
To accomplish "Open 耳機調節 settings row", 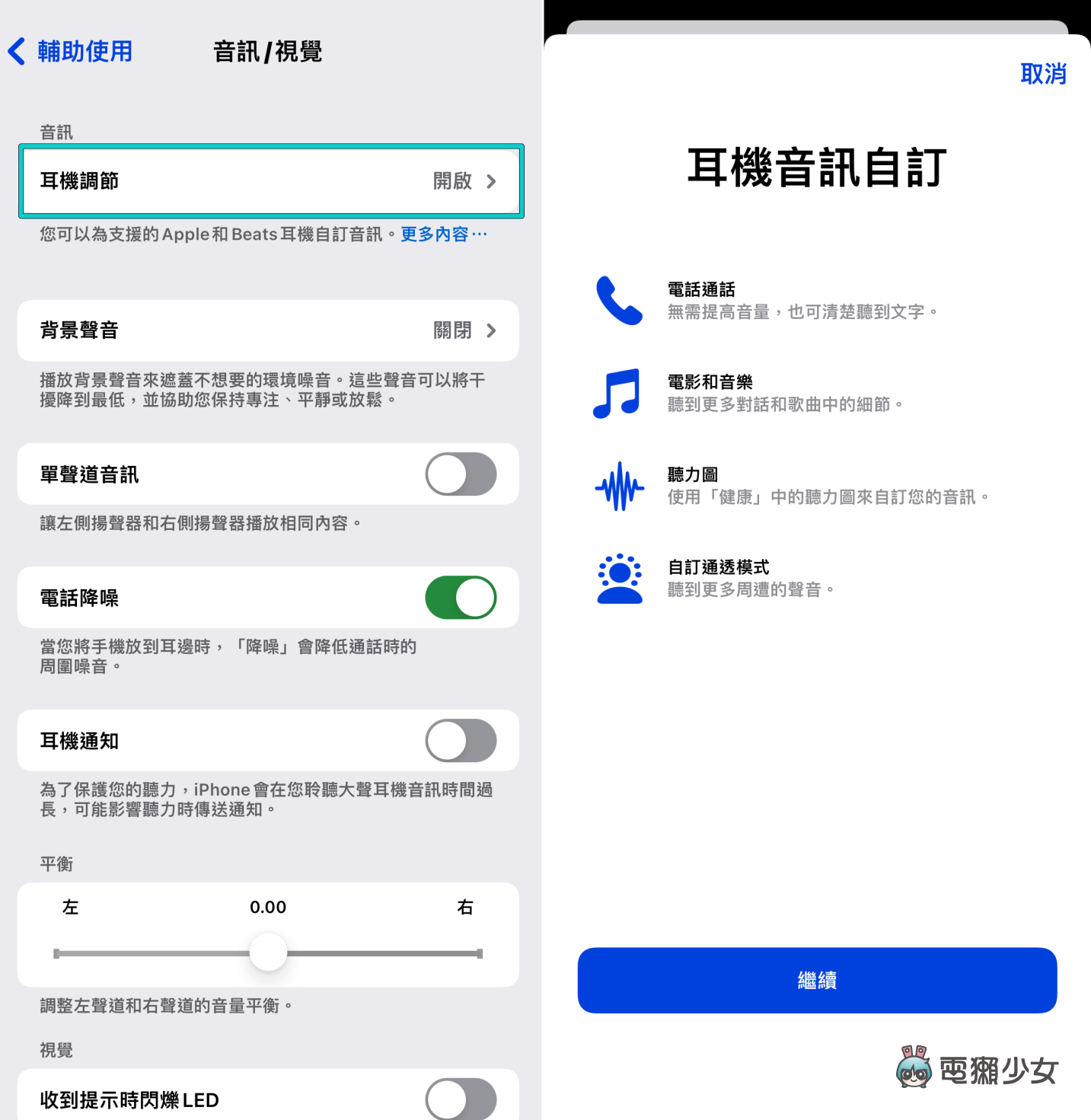I will coord(270,181).
